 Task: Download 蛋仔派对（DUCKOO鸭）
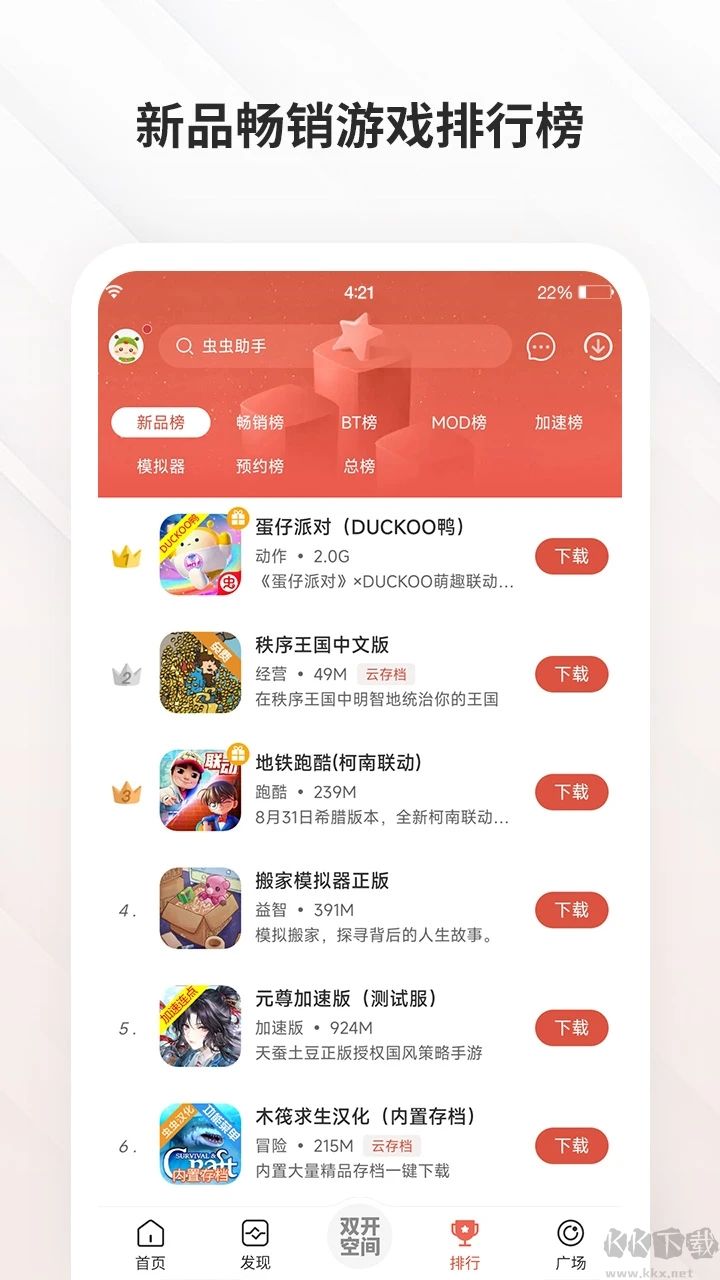[x=570, y=556]
